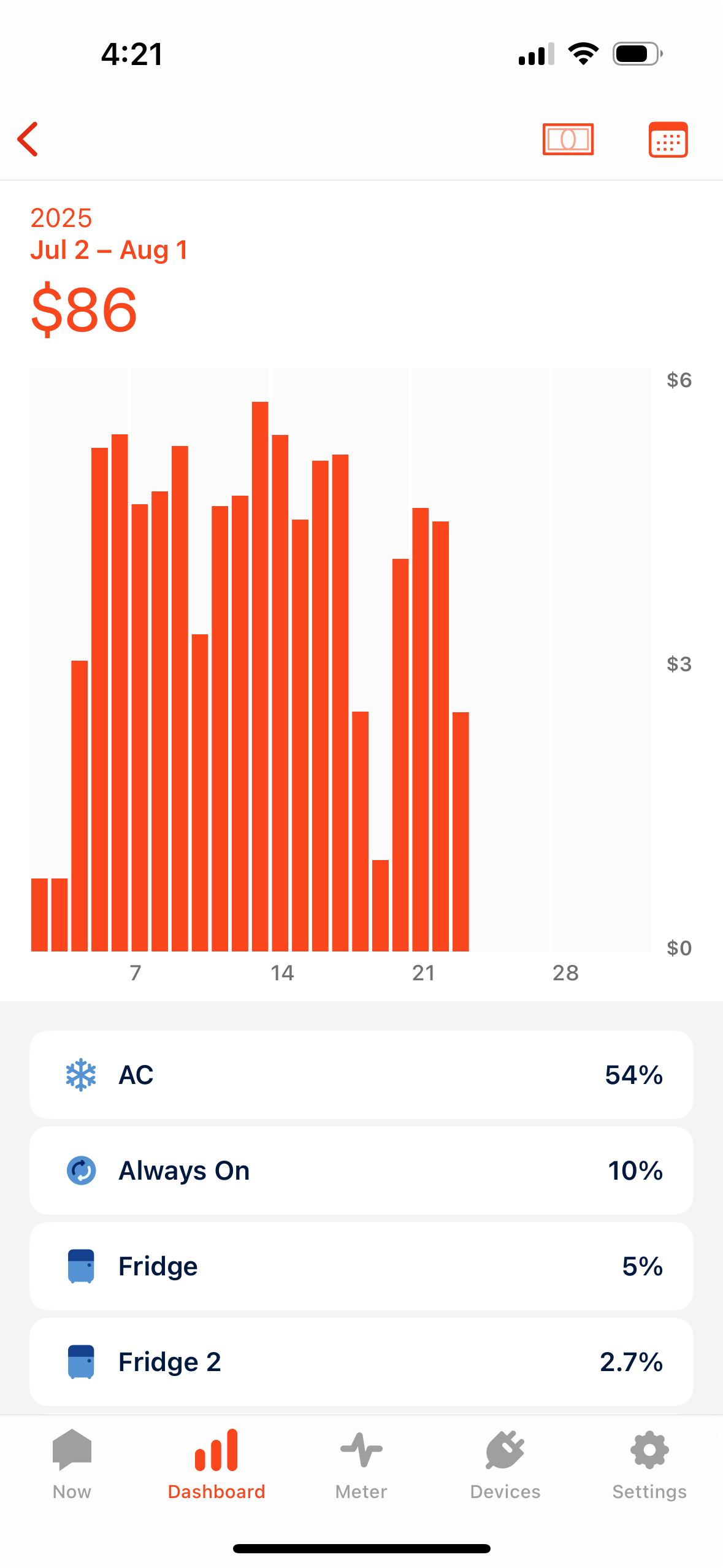Switch to the Now tab
The height and width of the screenshot is (1568, 723).
72,1464
